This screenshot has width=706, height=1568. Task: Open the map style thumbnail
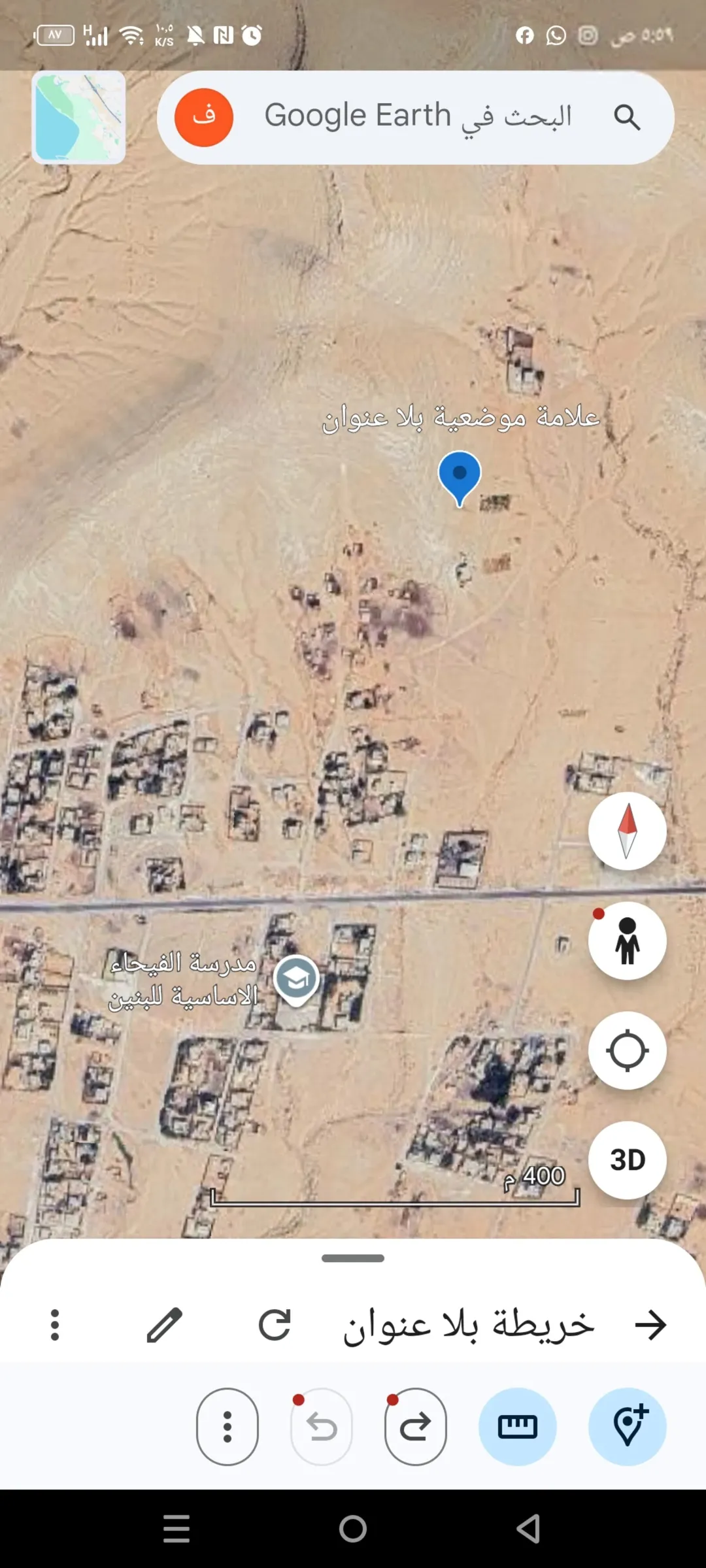(78, 117)
